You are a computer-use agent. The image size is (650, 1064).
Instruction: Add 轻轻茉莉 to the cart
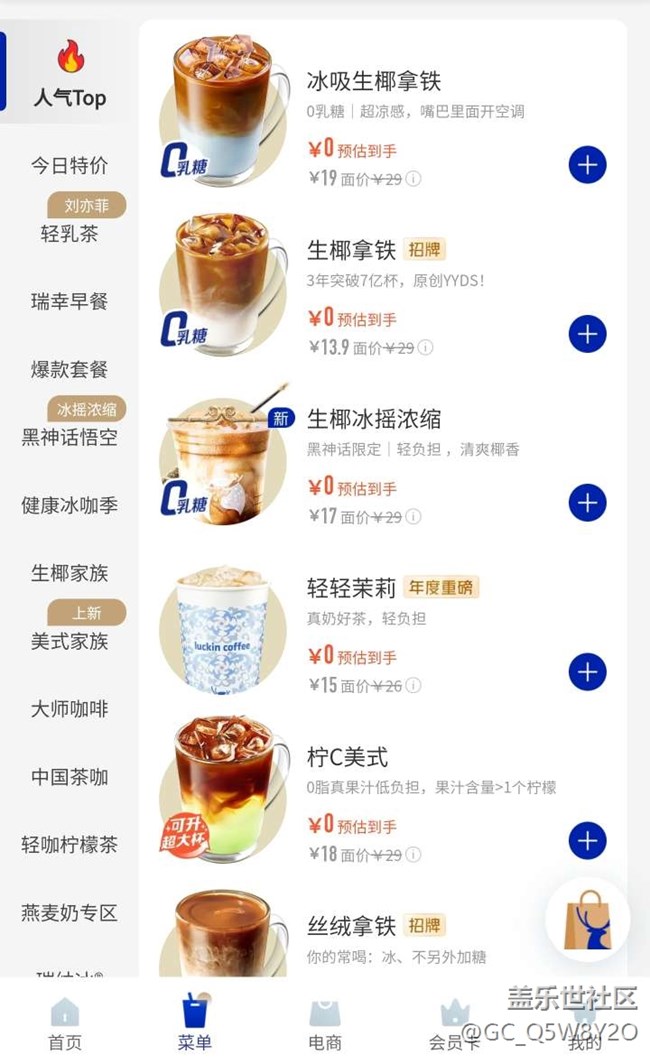click(x=587, y=672)
